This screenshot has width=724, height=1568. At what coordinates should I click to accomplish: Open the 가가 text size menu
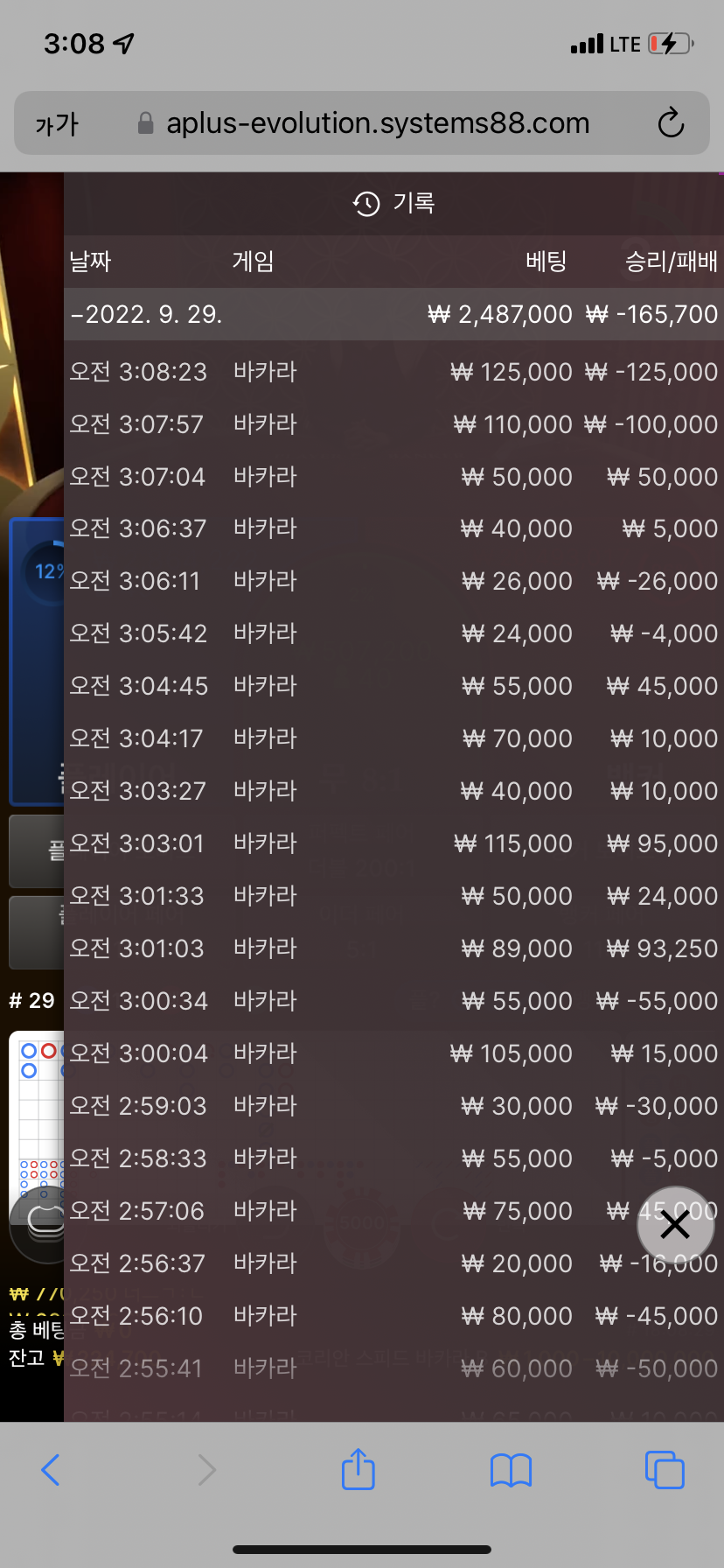[57, 124]
